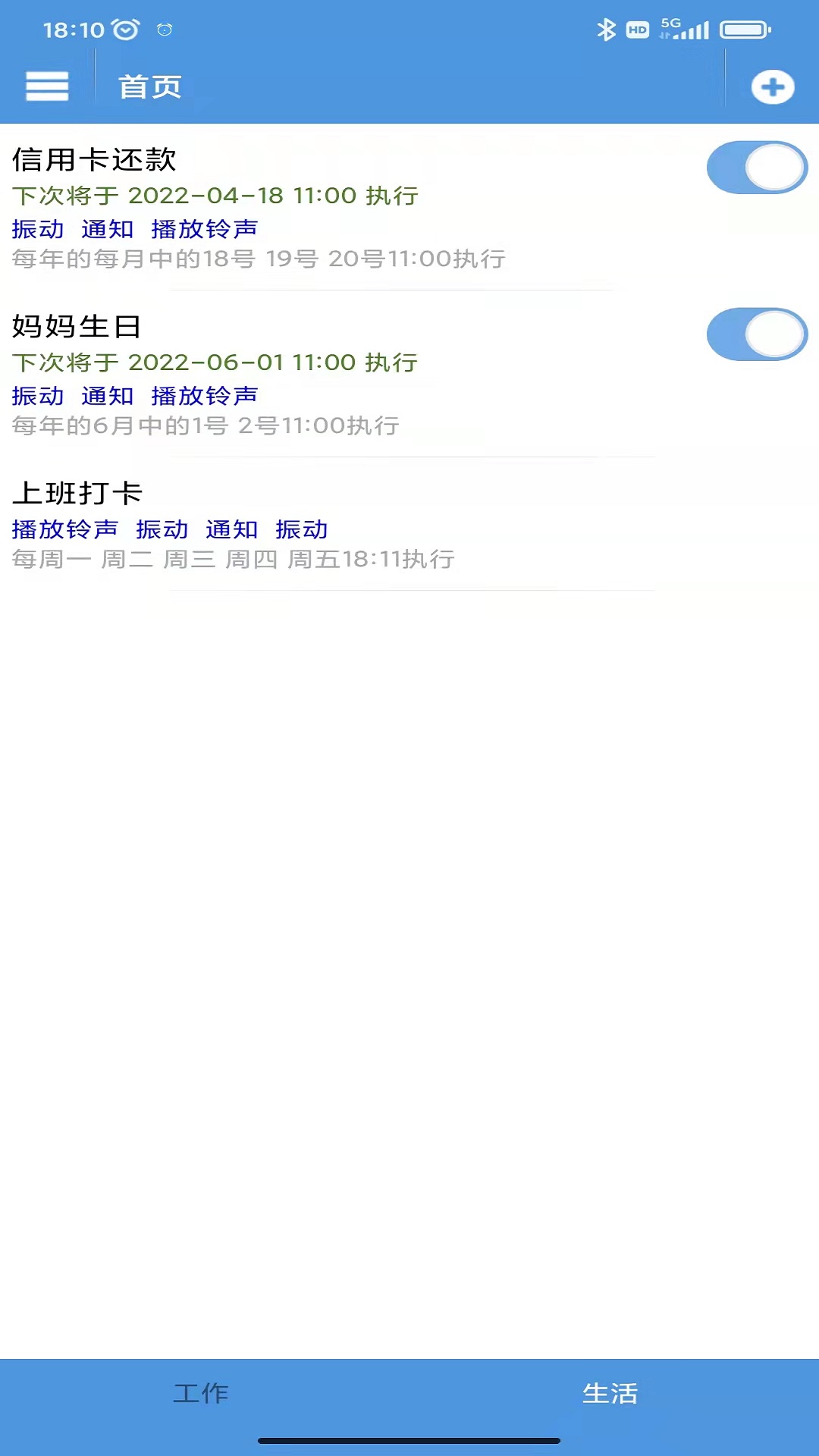Click 播放铃声 under 信用卡还款
This screenshot has width=819, height=1456.
point(203,228)
